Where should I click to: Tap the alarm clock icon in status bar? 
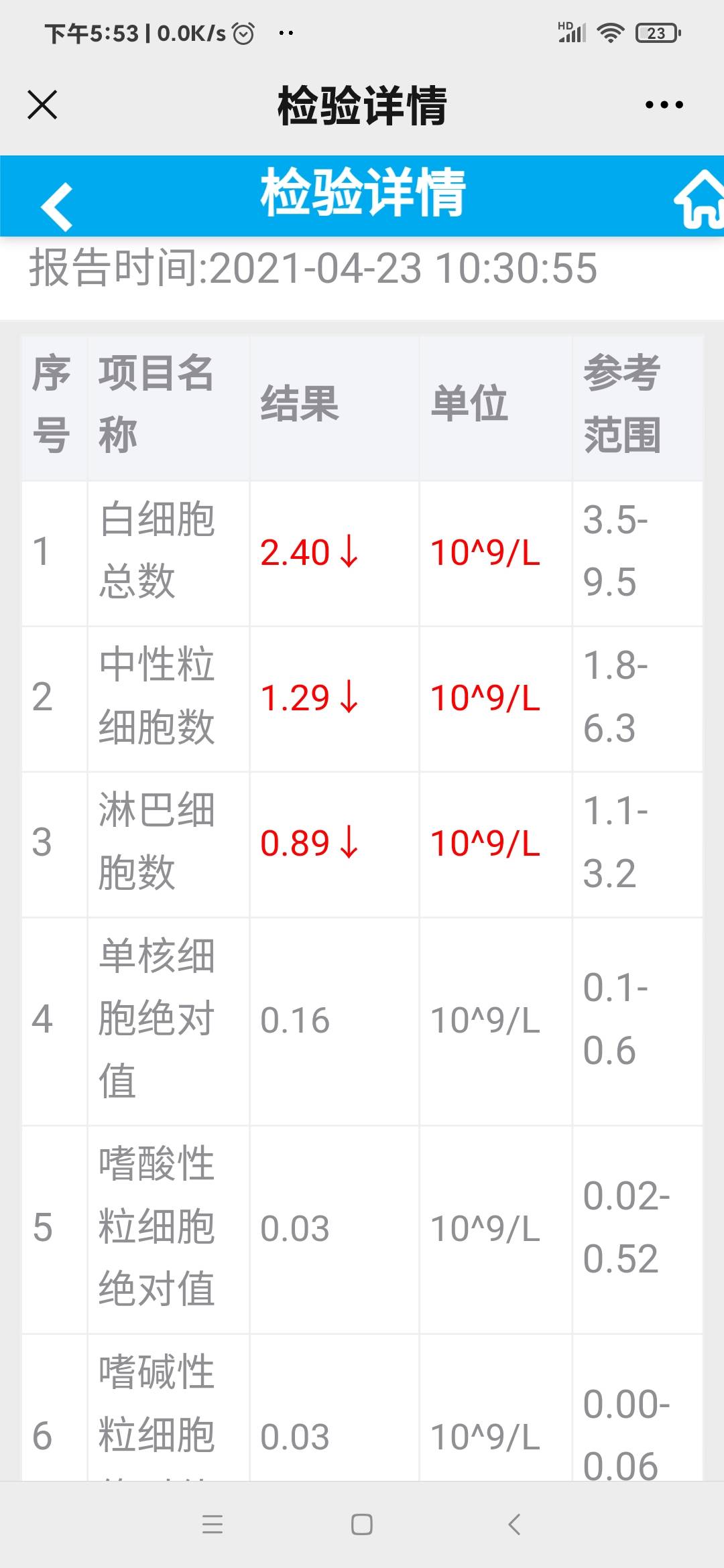pyautogui.click(x=243, y=31)
